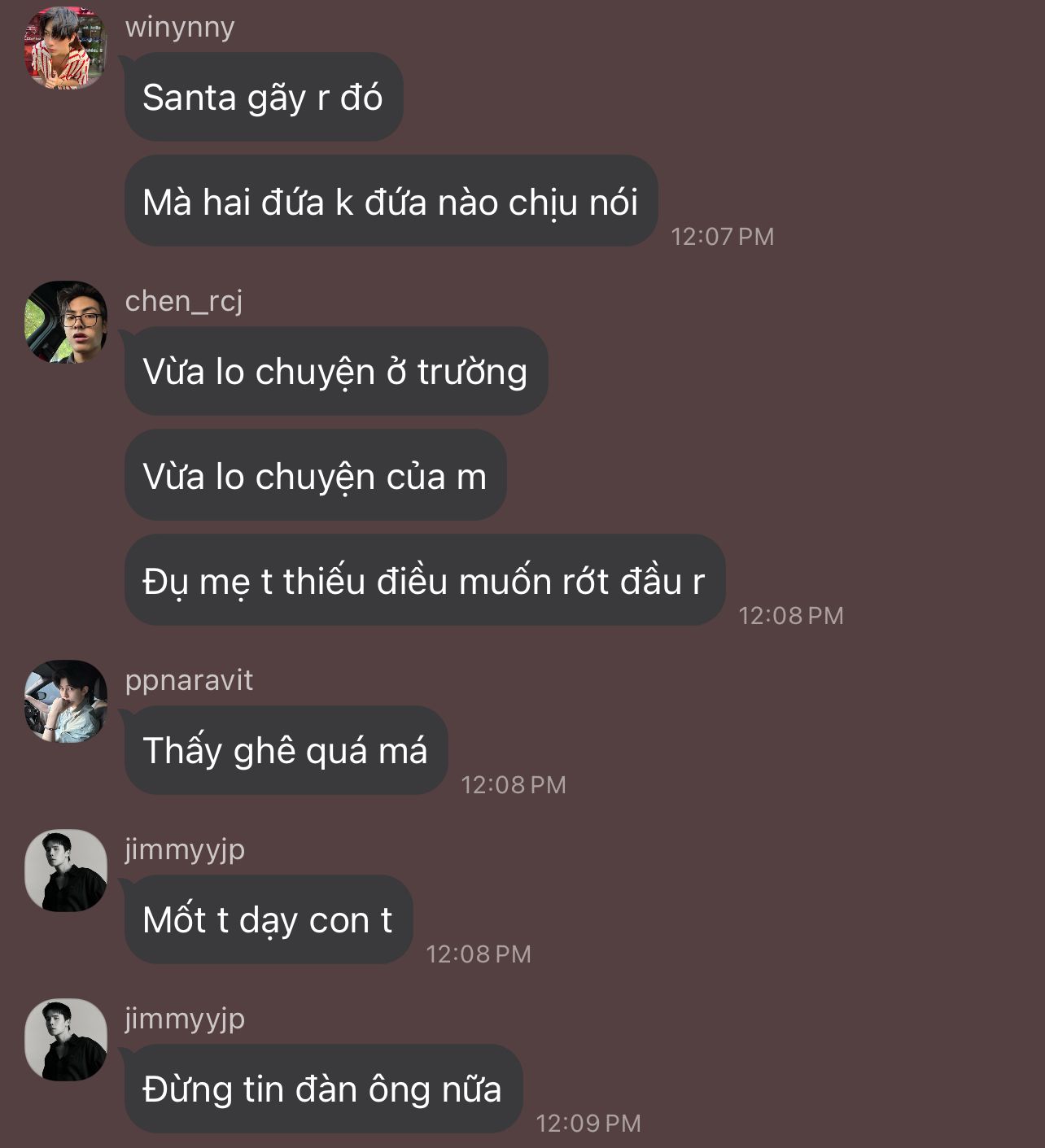Open winynny's profile picture
The width and height of the screenshot is (1045, 1148).
[x=66, y=48]
